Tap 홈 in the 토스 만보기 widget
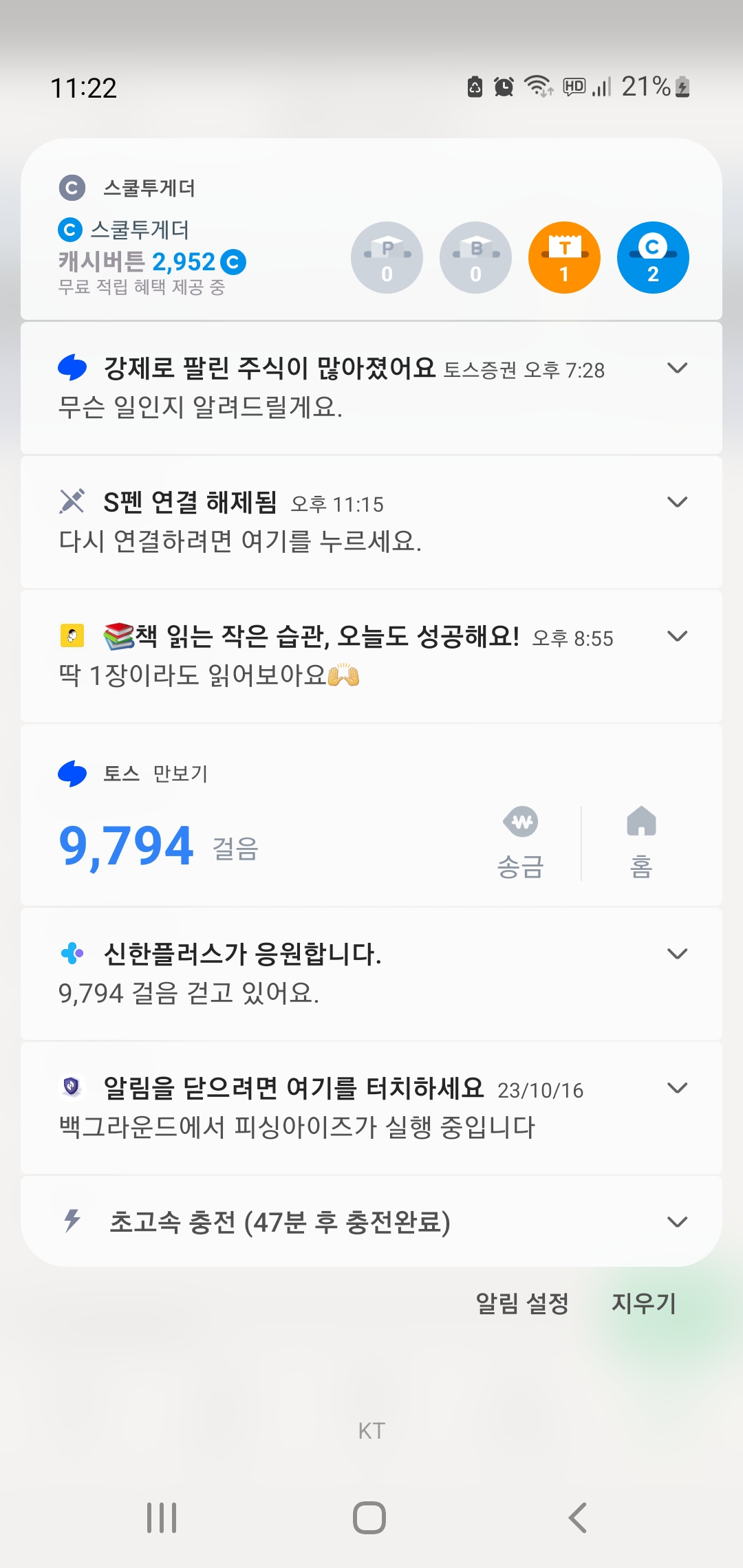743x1568 pixels. 641,844
